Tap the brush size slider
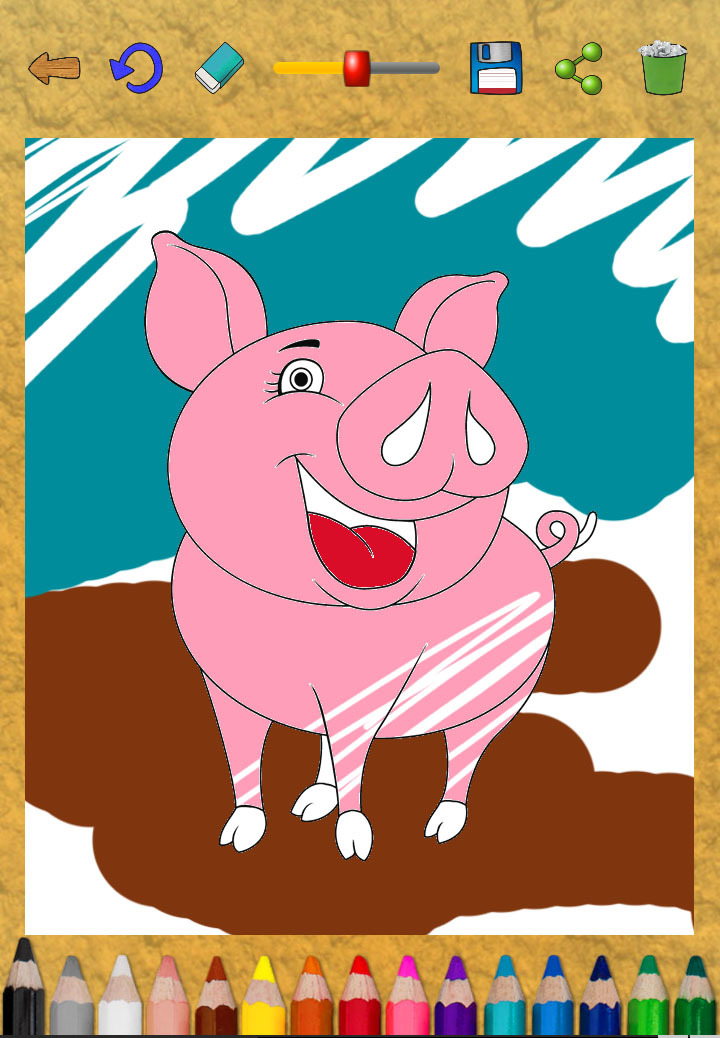 [x=356, y=68]
